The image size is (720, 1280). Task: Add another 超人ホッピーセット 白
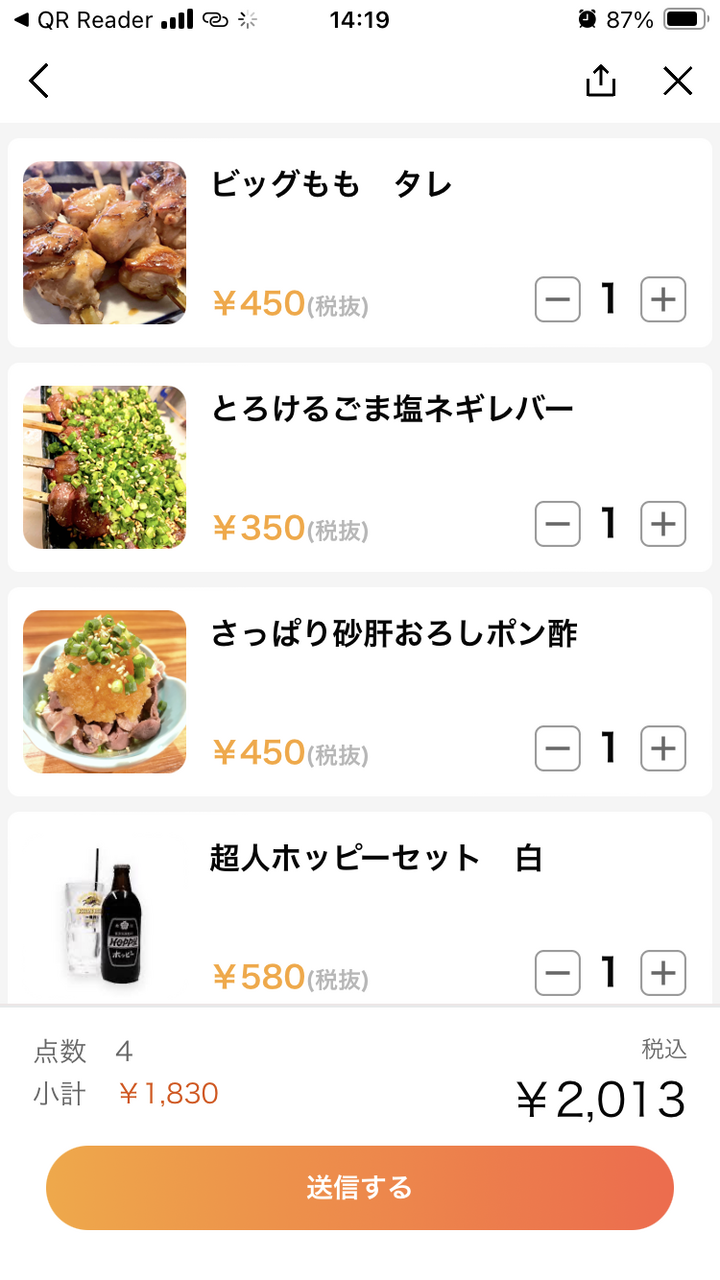pos(663,972)
